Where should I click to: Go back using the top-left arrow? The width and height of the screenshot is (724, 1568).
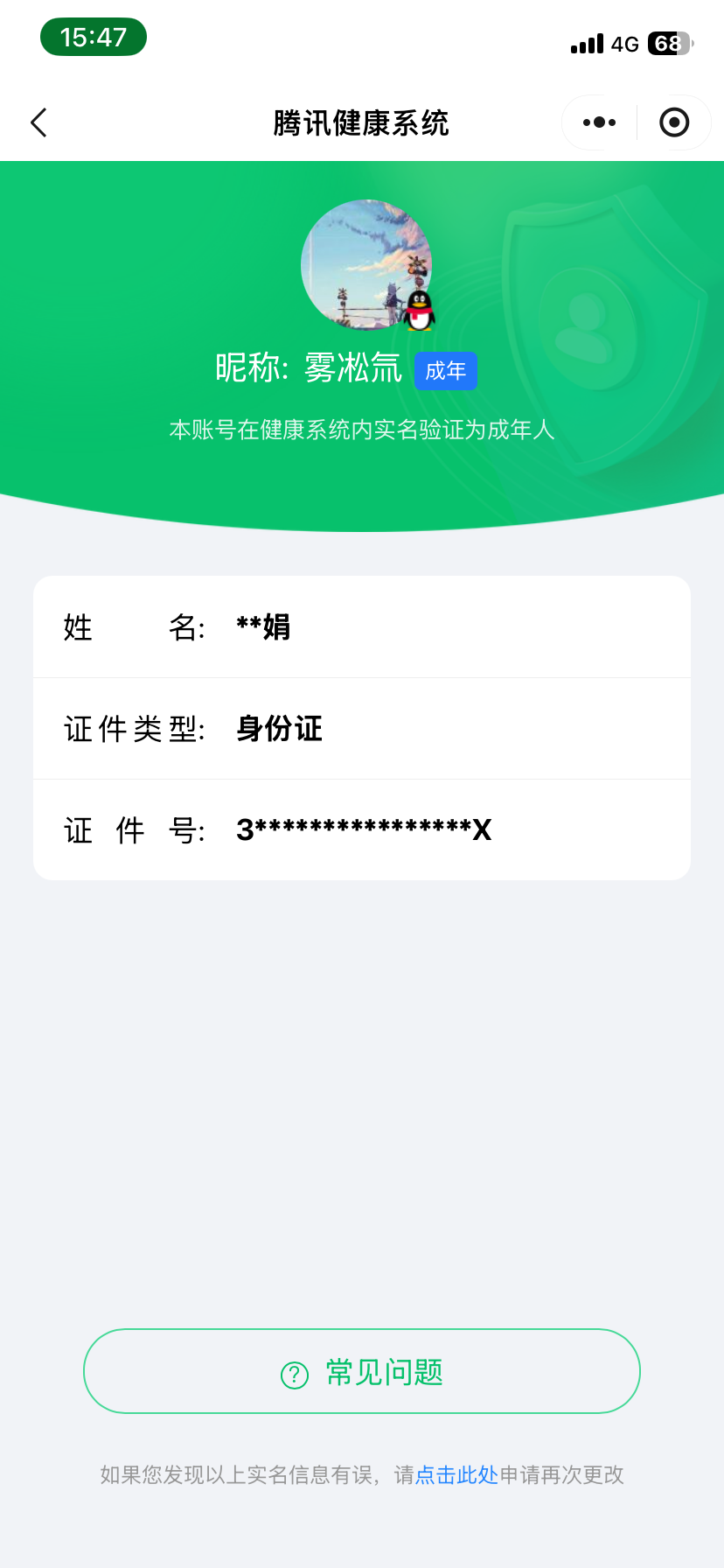coord(38,122)
